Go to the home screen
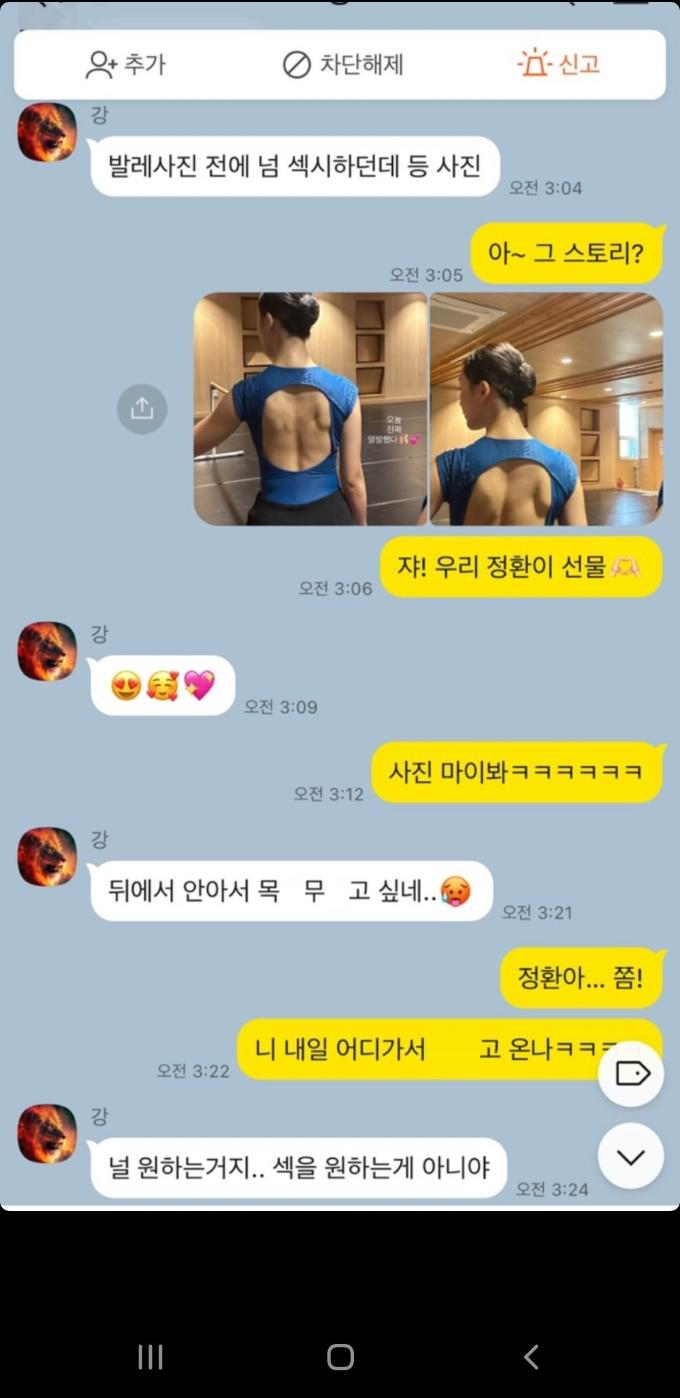 point(340,1356)
